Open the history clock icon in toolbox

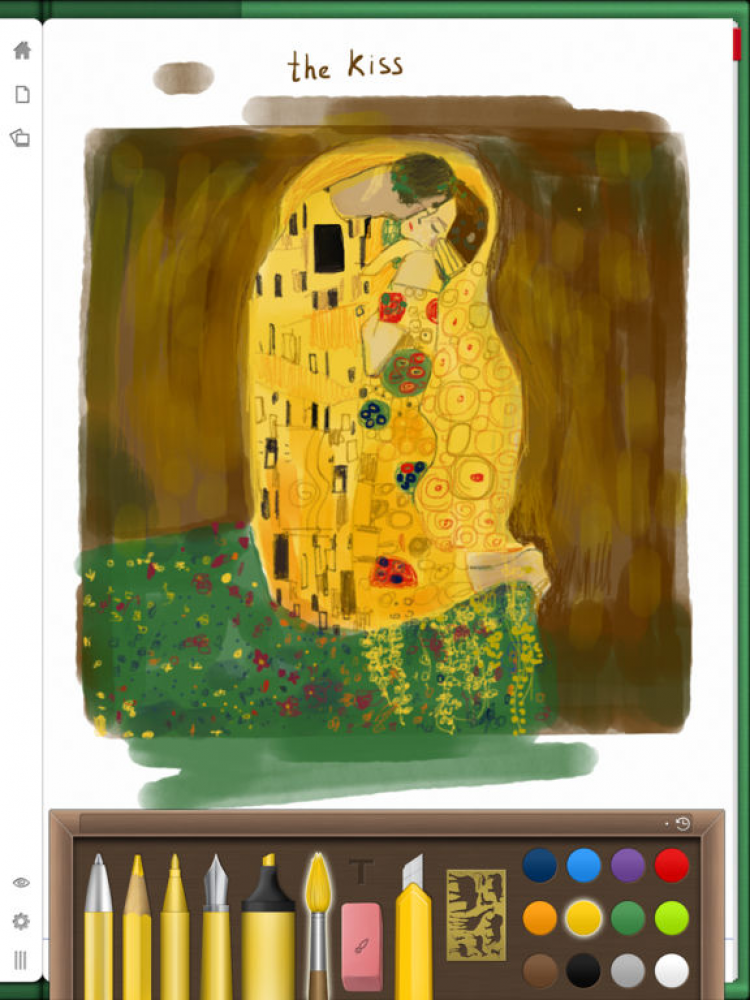point(683,823)
